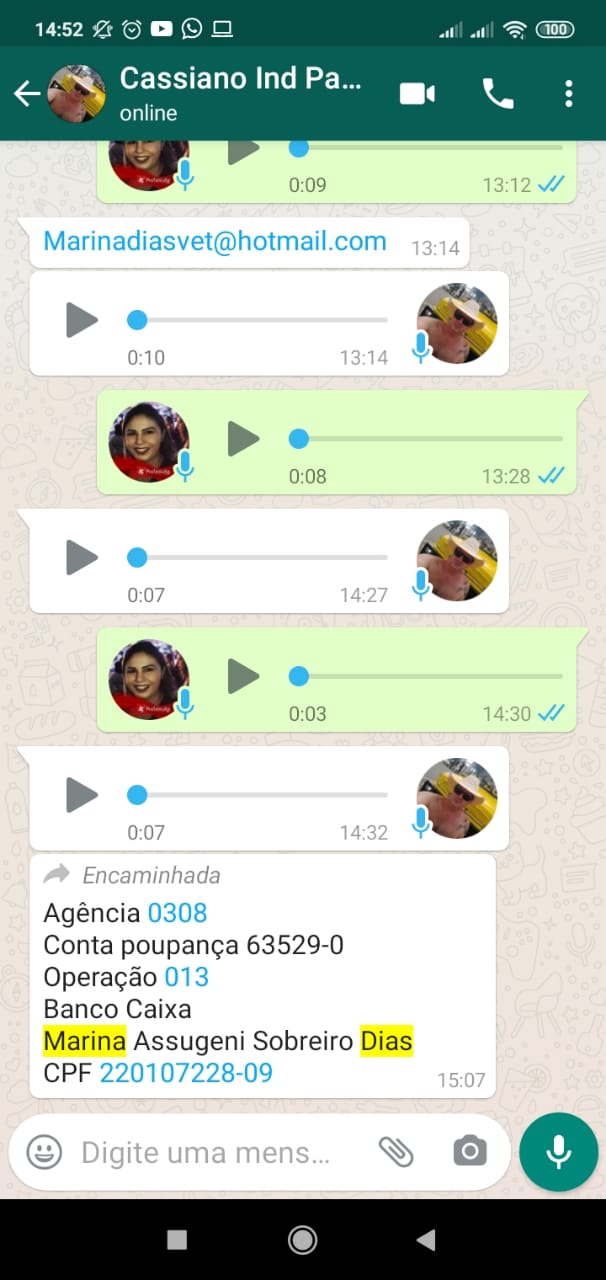Start a video call with Cassiano

coord(417,94)
